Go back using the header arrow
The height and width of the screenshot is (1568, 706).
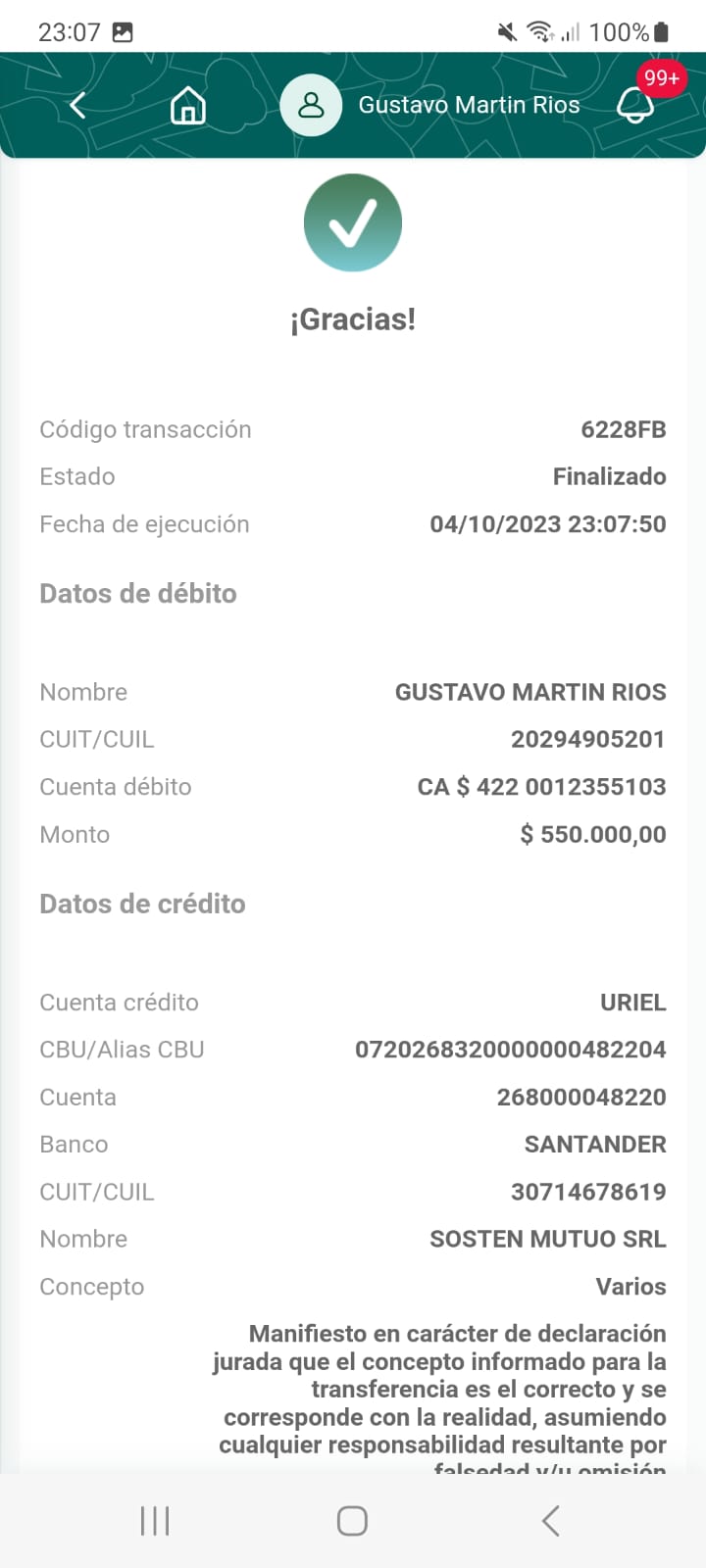(x=78, y=105)
